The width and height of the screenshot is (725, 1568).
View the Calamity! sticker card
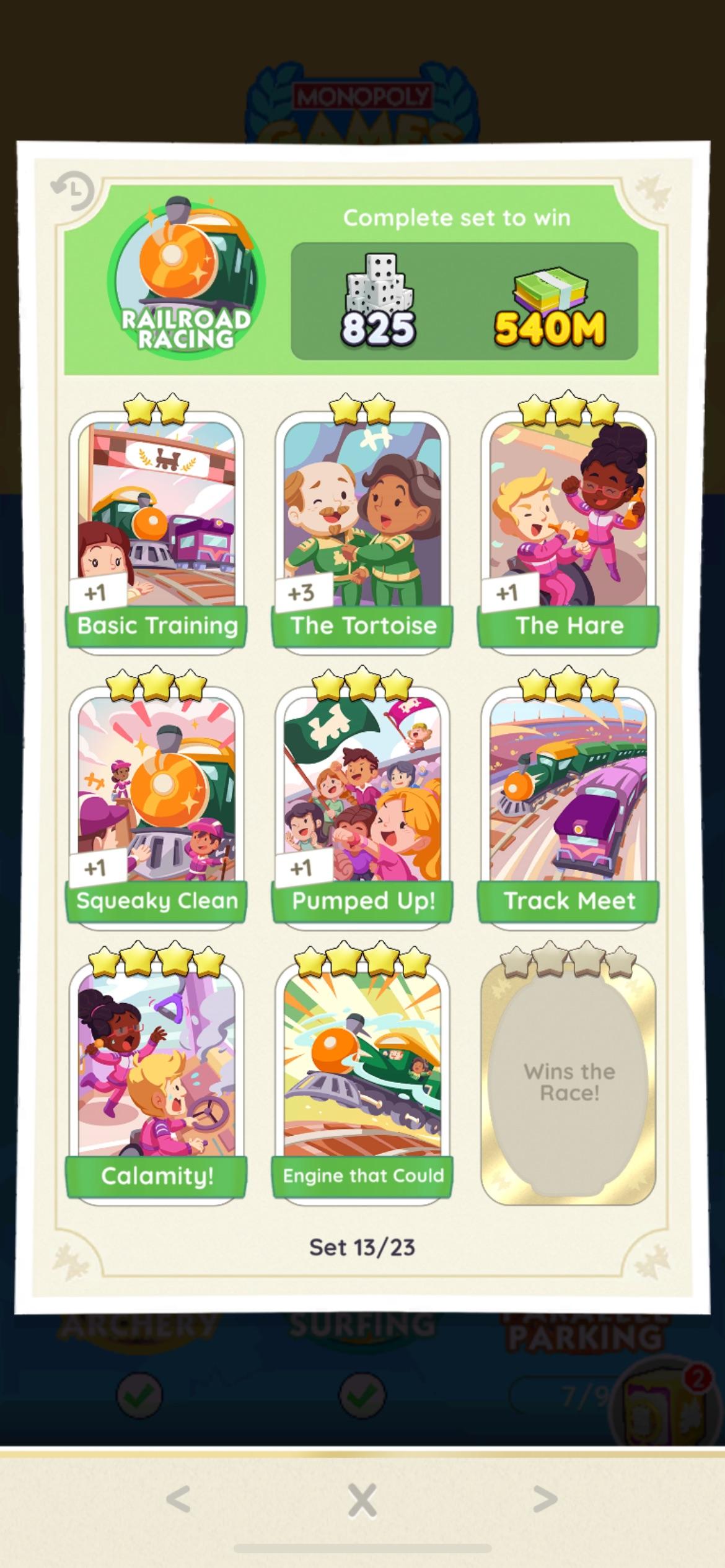[156, 1078]
